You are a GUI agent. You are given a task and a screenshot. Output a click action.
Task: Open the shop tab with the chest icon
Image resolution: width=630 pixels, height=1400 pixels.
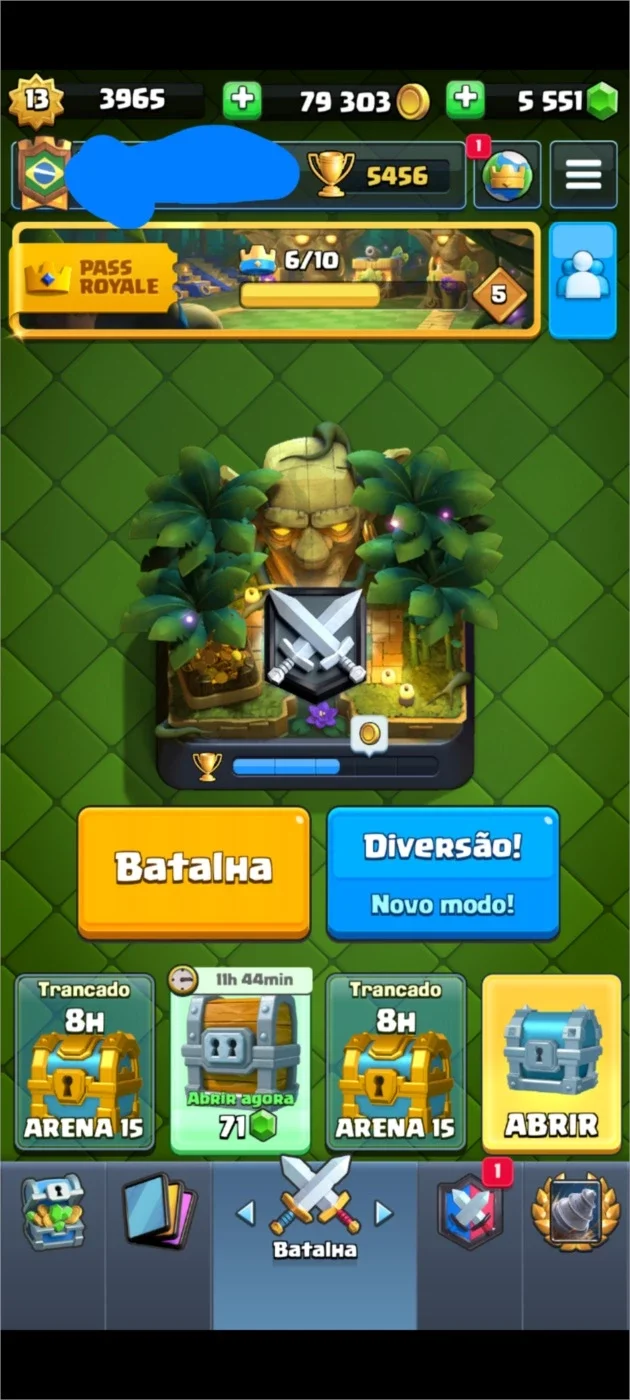(53, 1212)
